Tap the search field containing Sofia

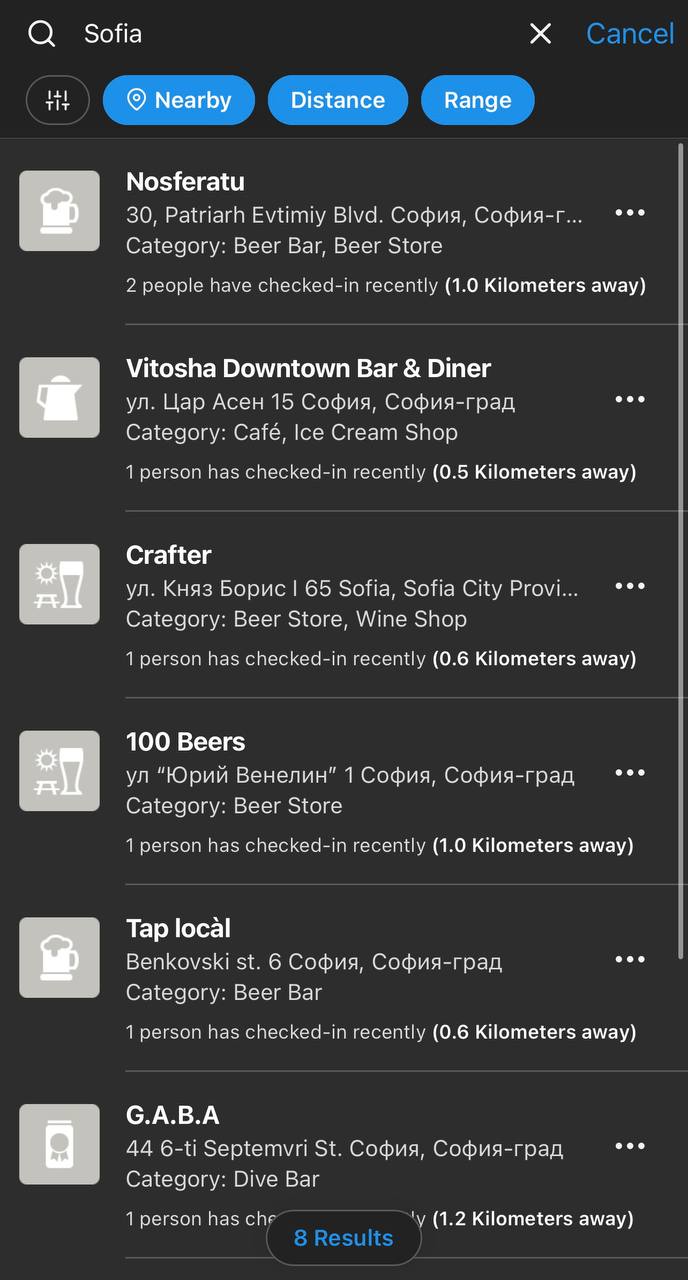point(290,34)
